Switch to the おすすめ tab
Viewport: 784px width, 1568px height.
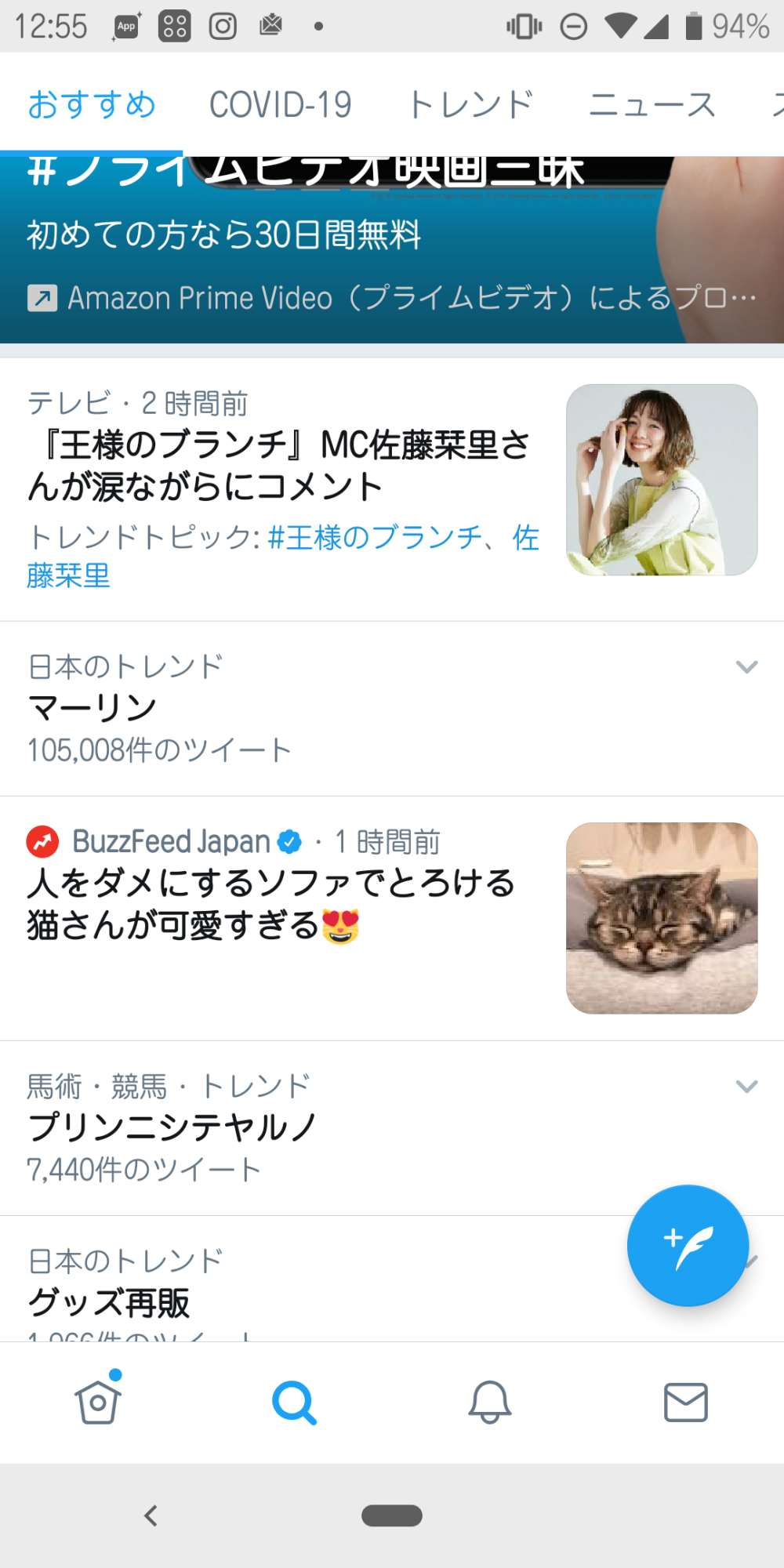tap(92, 104)
